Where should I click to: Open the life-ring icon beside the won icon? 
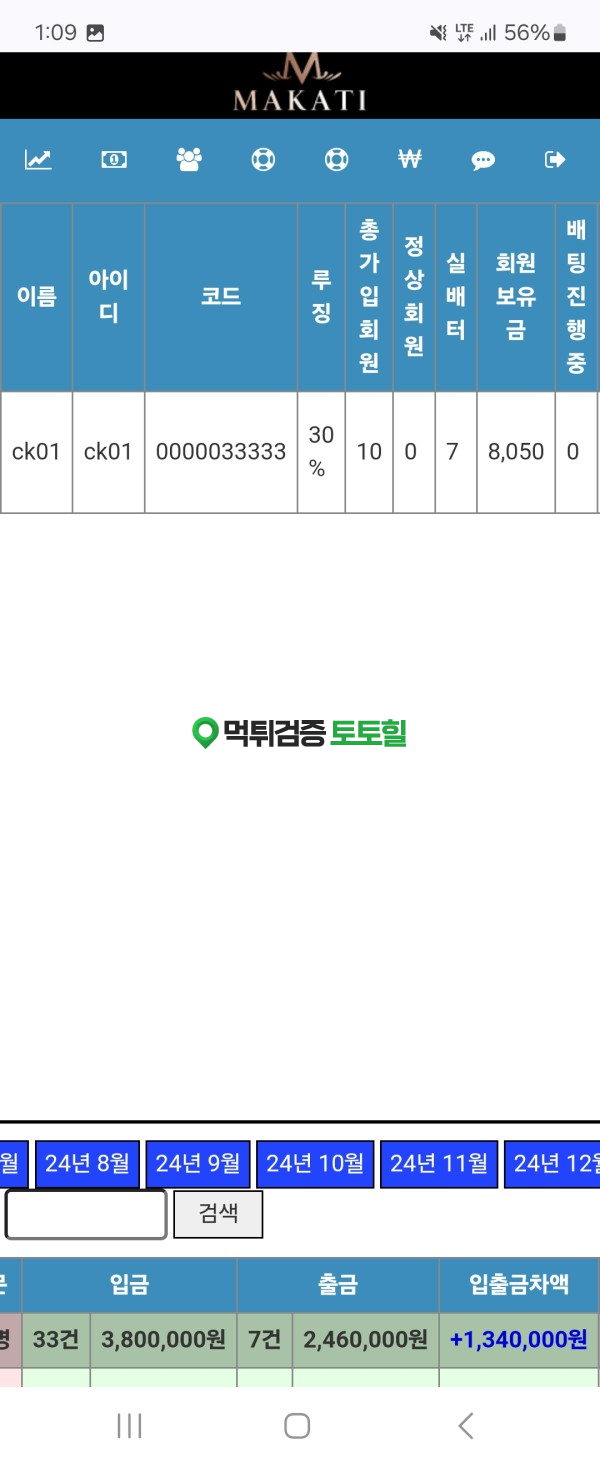pyautogui.click(x=337, y=160)
